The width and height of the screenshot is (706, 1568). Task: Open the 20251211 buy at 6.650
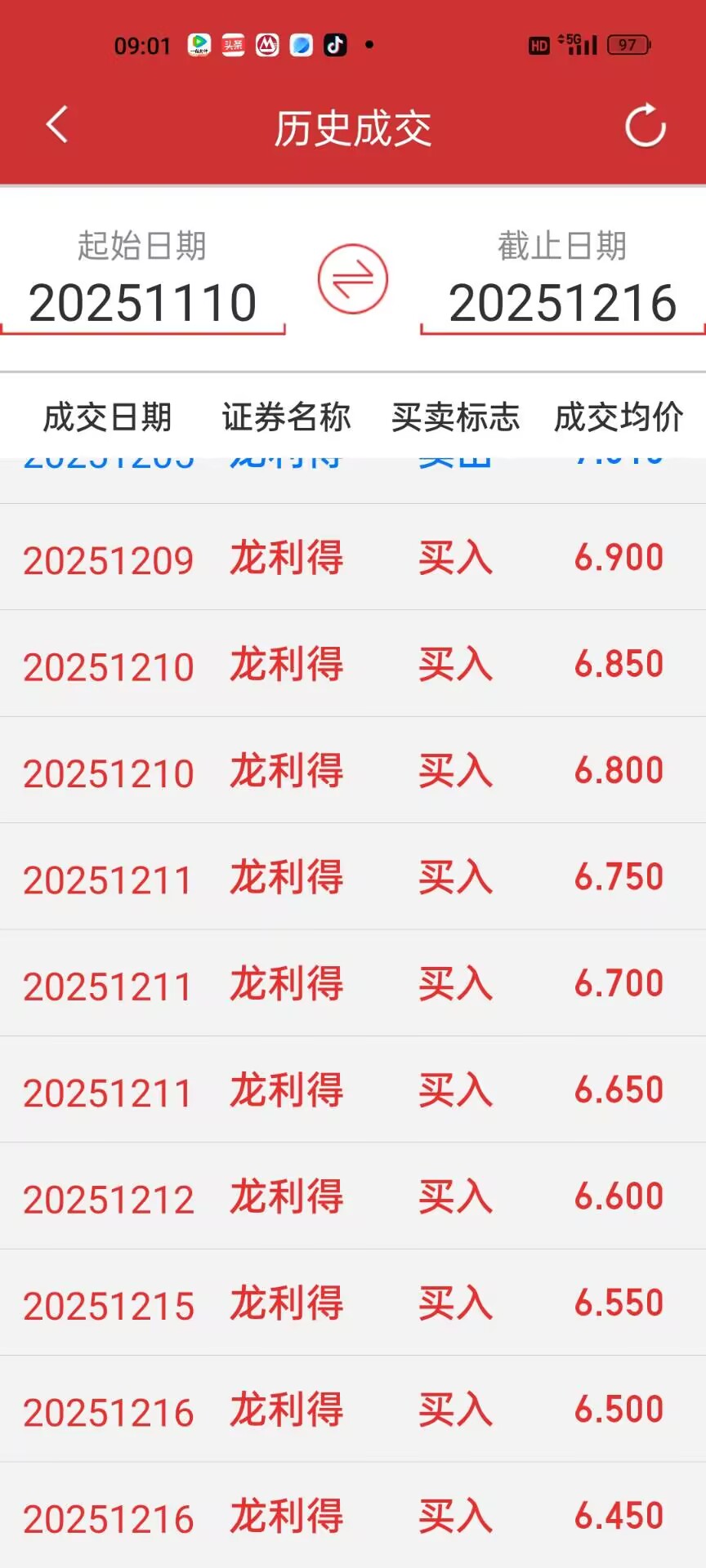pos(353,1089)
